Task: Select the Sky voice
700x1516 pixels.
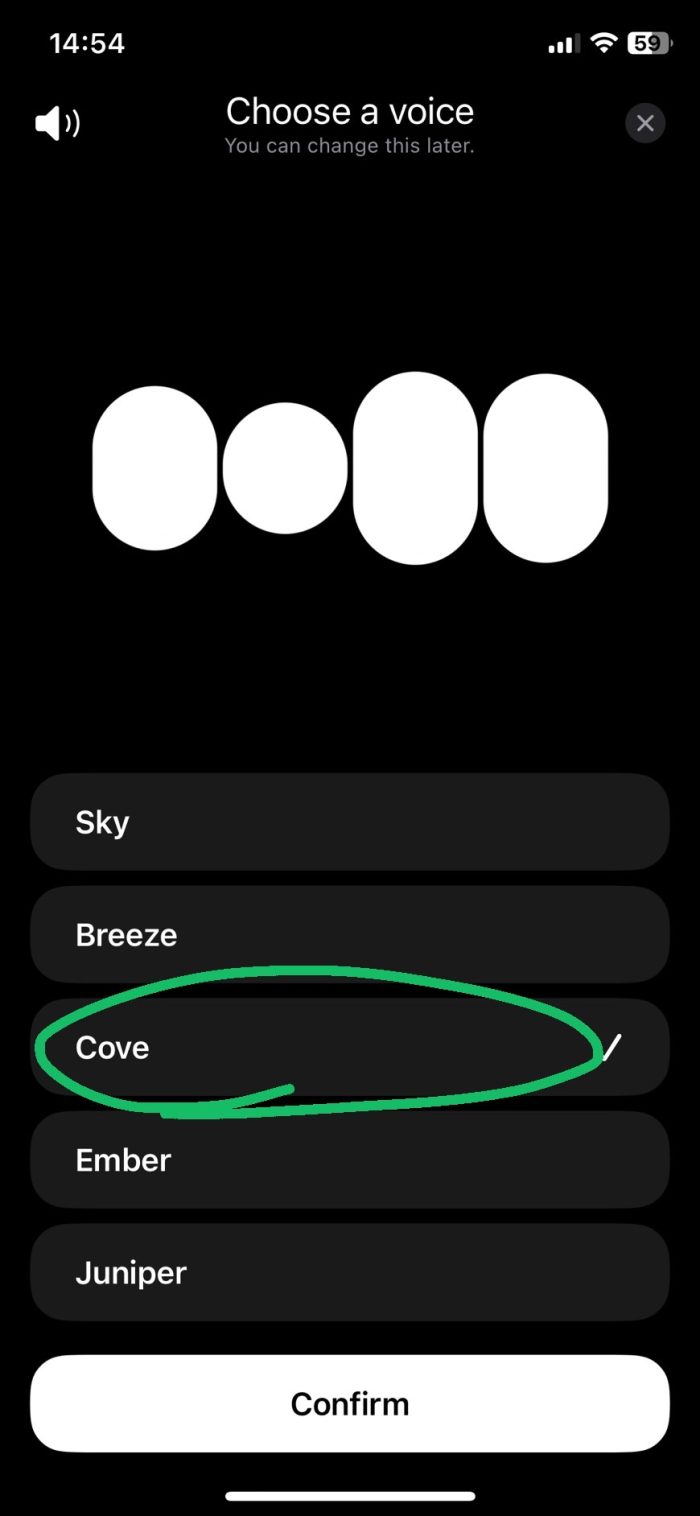Action: coord(349,822)
